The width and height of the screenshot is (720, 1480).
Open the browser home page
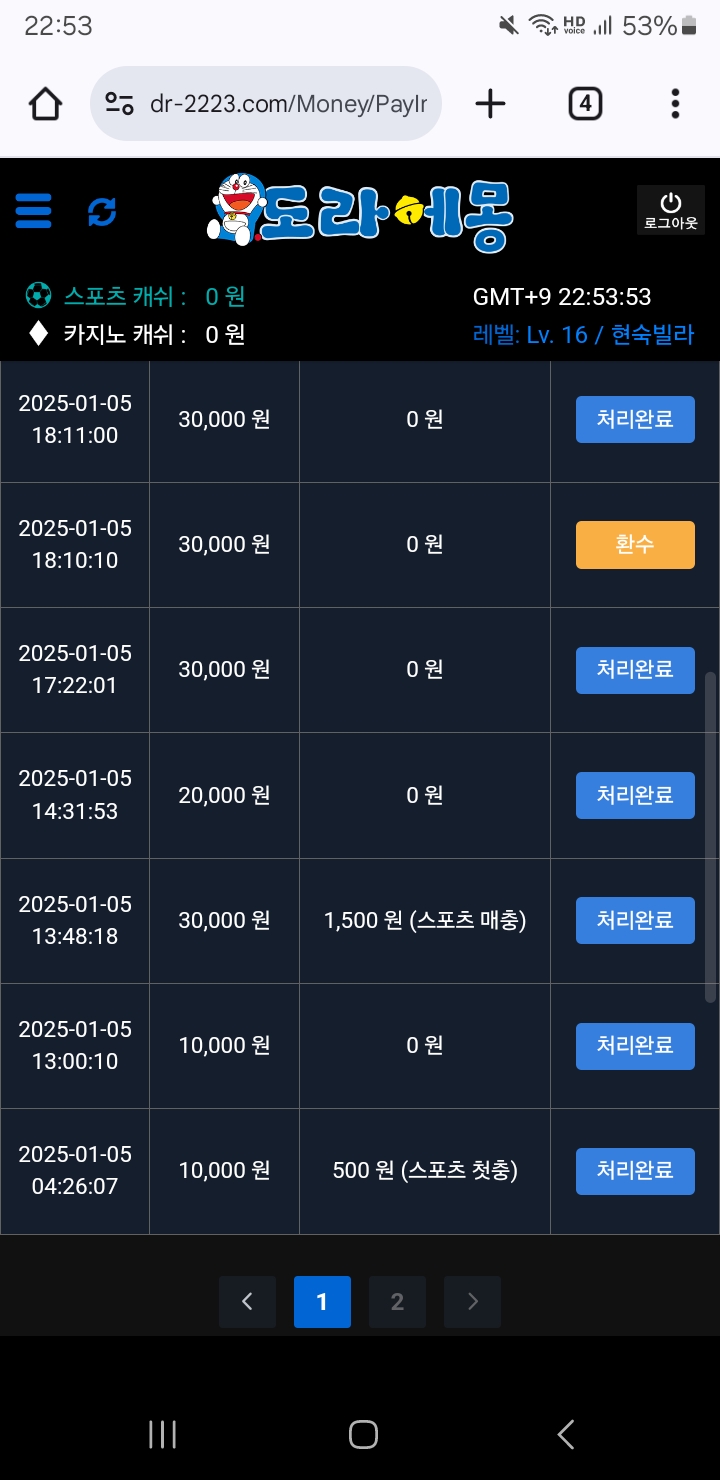pos(45,104)
